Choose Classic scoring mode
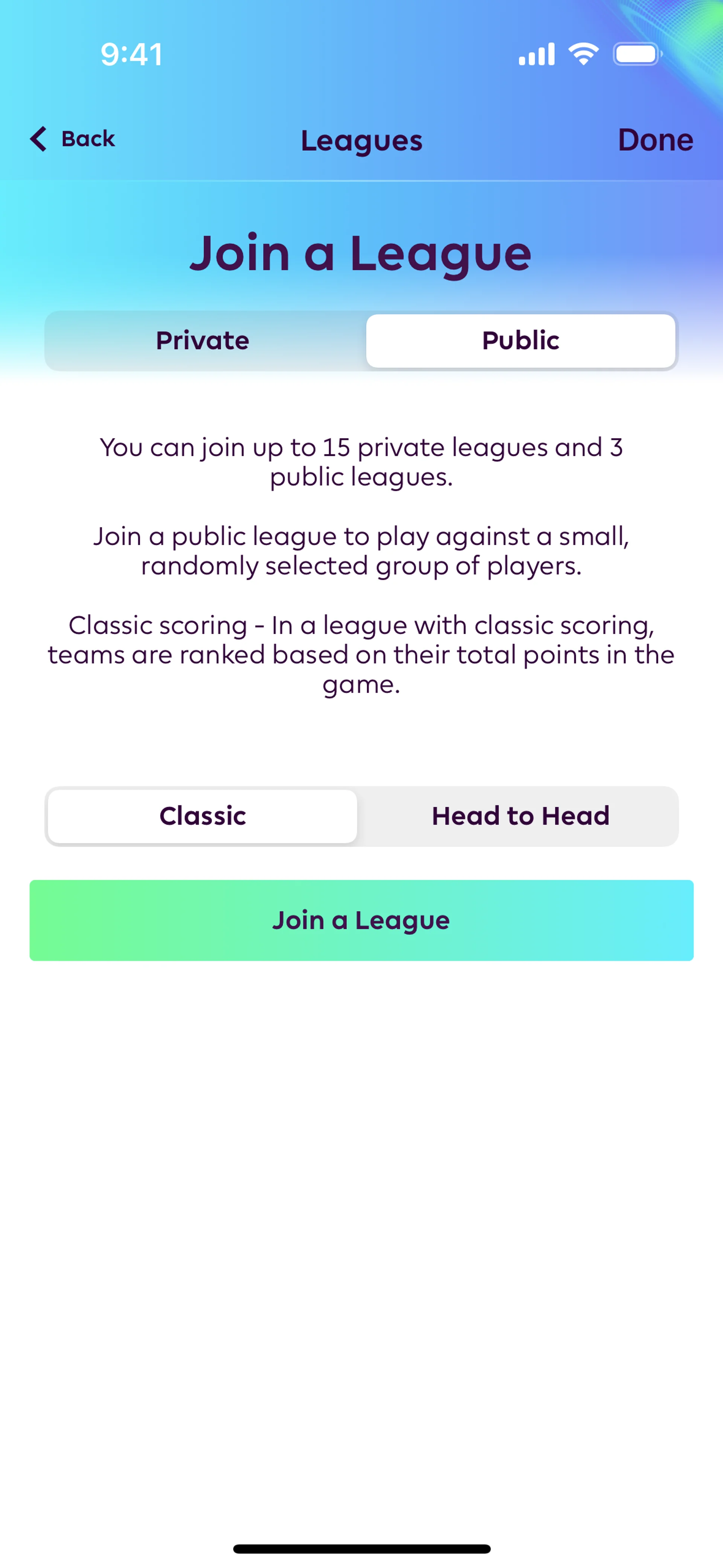This screenshot has width=723, height=1568. pyautogui.click(x=203, y=816)
